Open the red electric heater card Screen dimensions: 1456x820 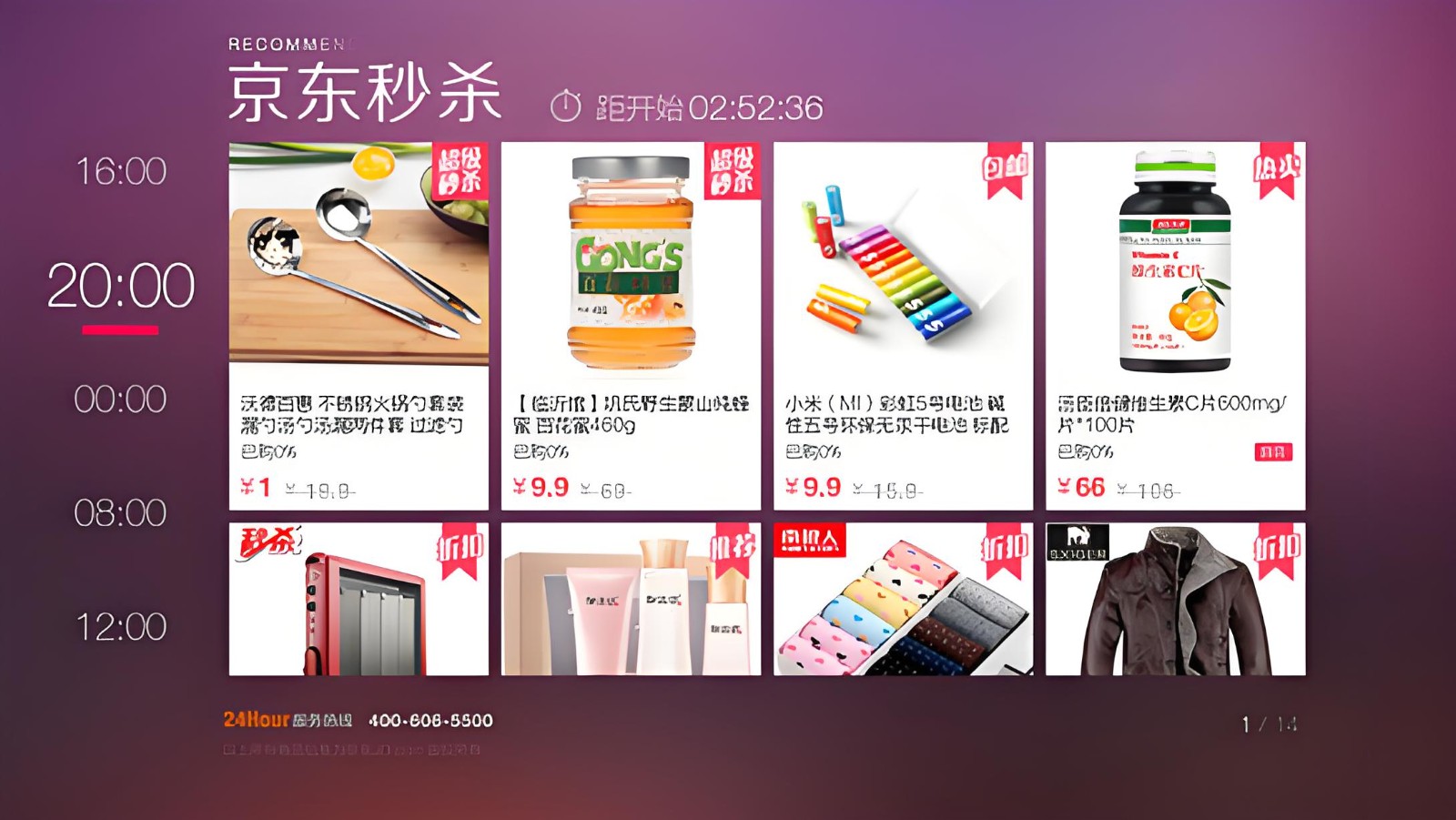359,599
